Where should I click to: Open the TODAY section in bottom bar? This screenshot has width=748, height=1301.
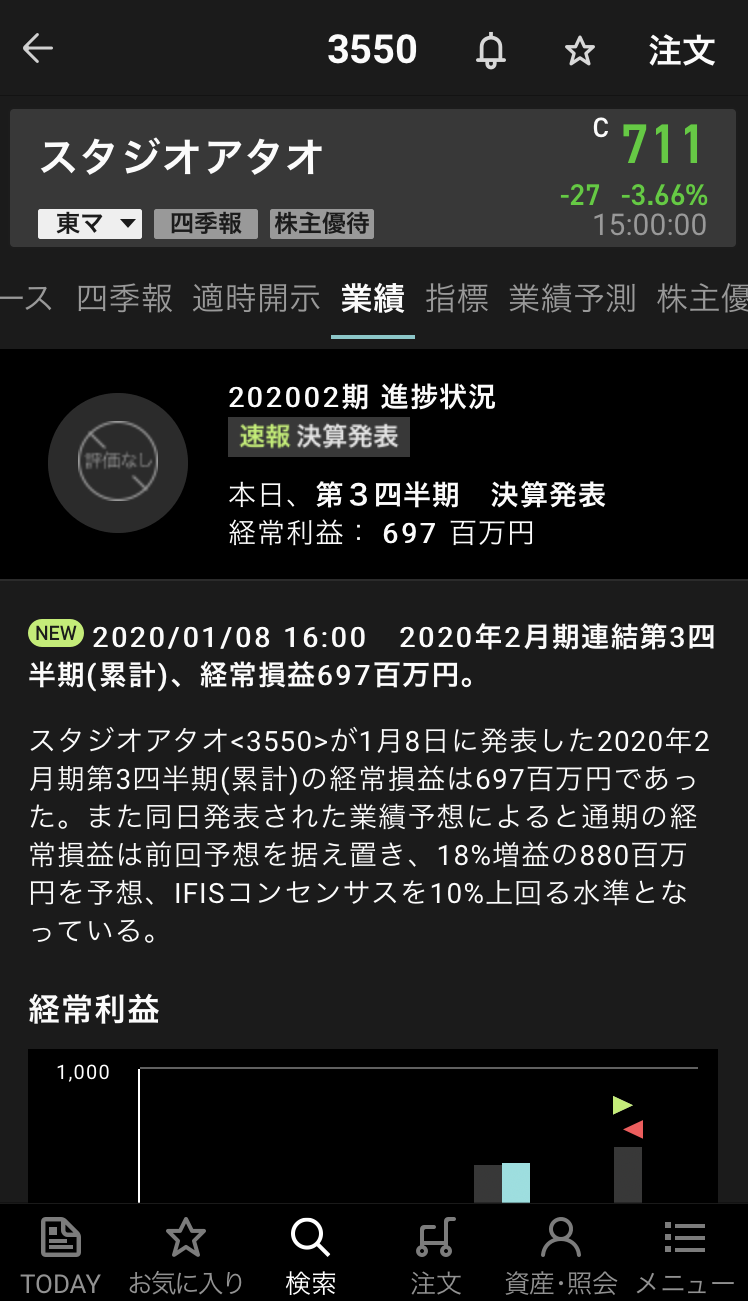click(61, 1255)
